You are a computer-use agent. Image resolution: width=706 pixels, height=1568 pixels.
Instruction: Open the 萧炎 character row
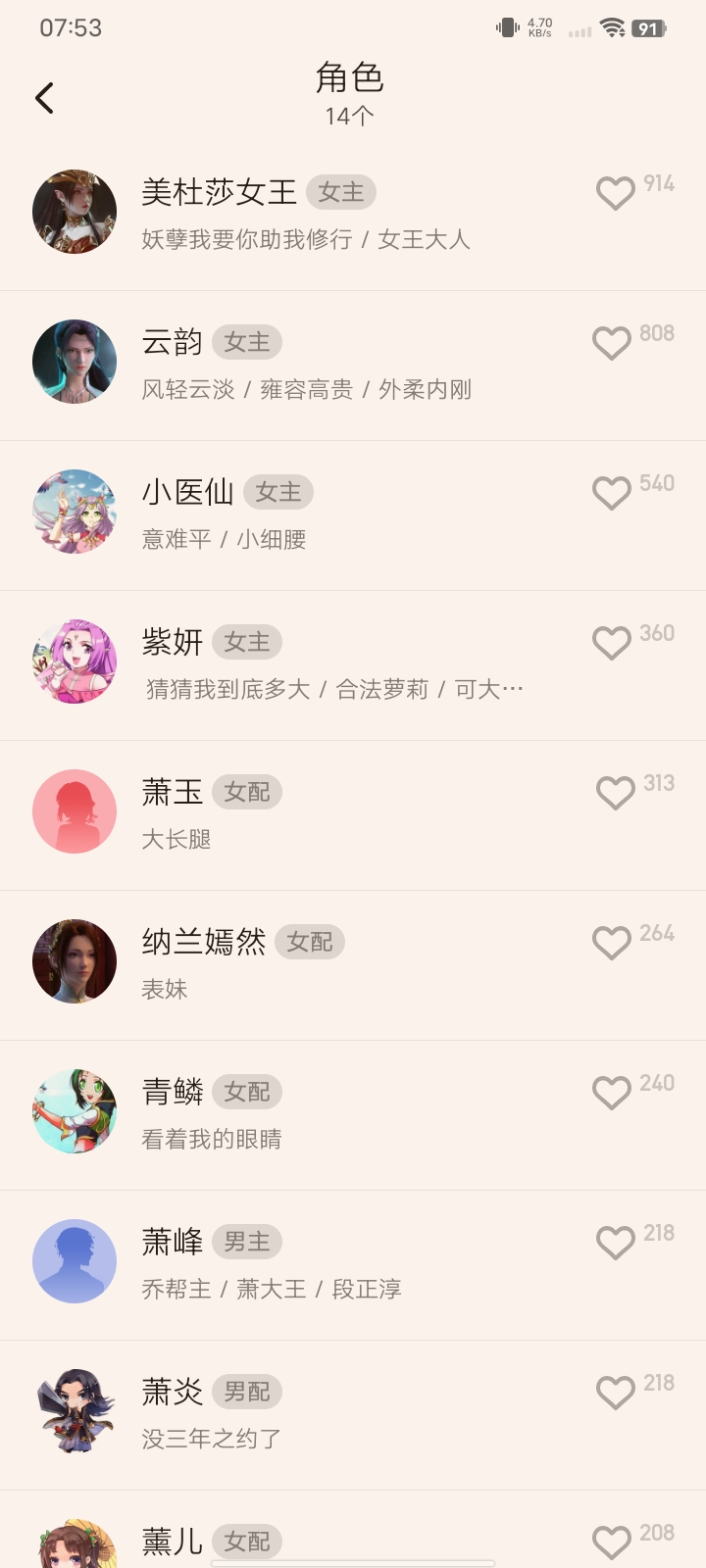click(353, 1415)
